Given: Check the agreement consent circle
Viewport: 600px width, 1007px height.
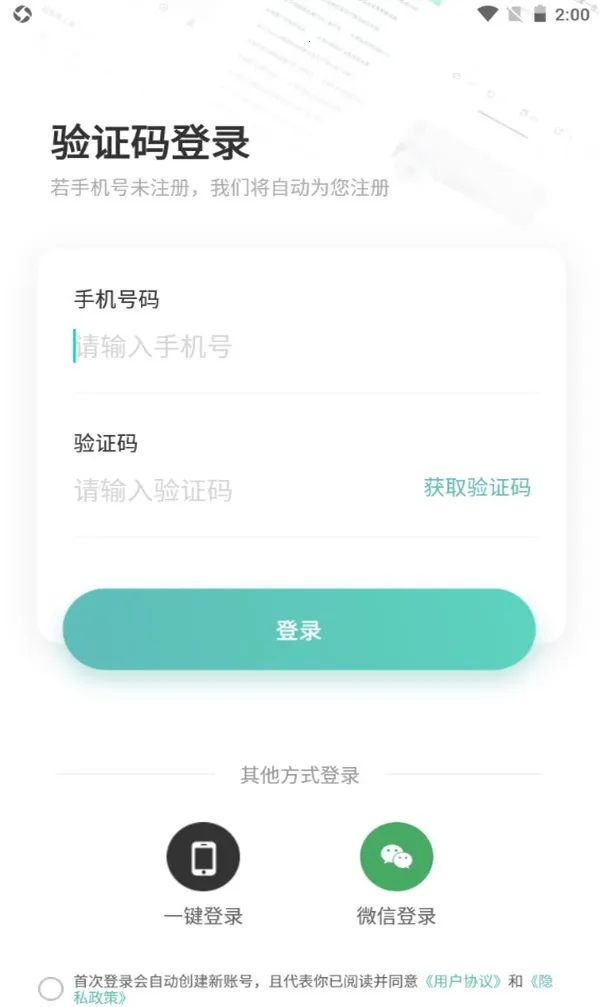Looking at the screenshot, I should point(51,989).
